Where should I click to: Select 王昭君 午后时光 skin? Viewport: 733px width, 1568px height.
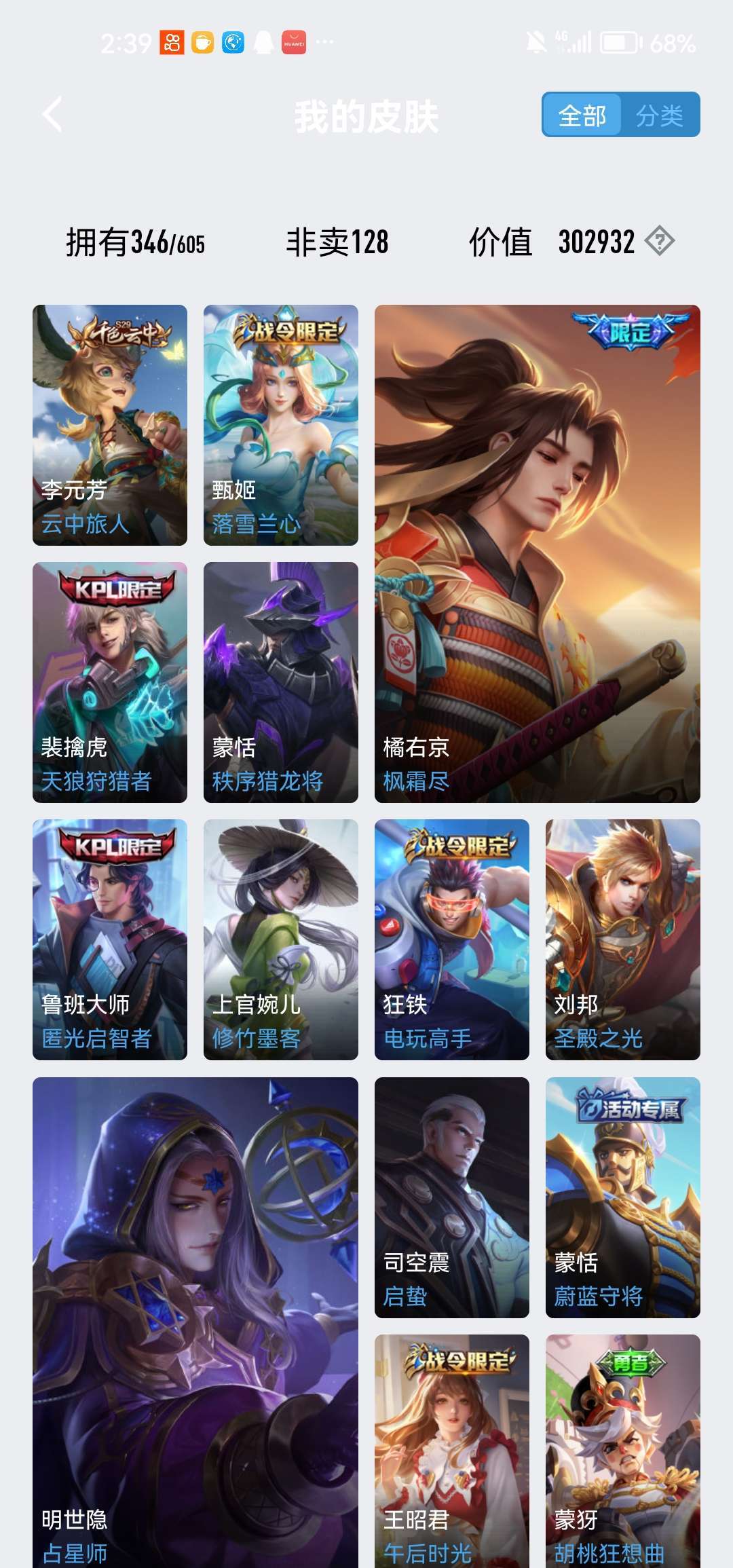coord(452,1451)
